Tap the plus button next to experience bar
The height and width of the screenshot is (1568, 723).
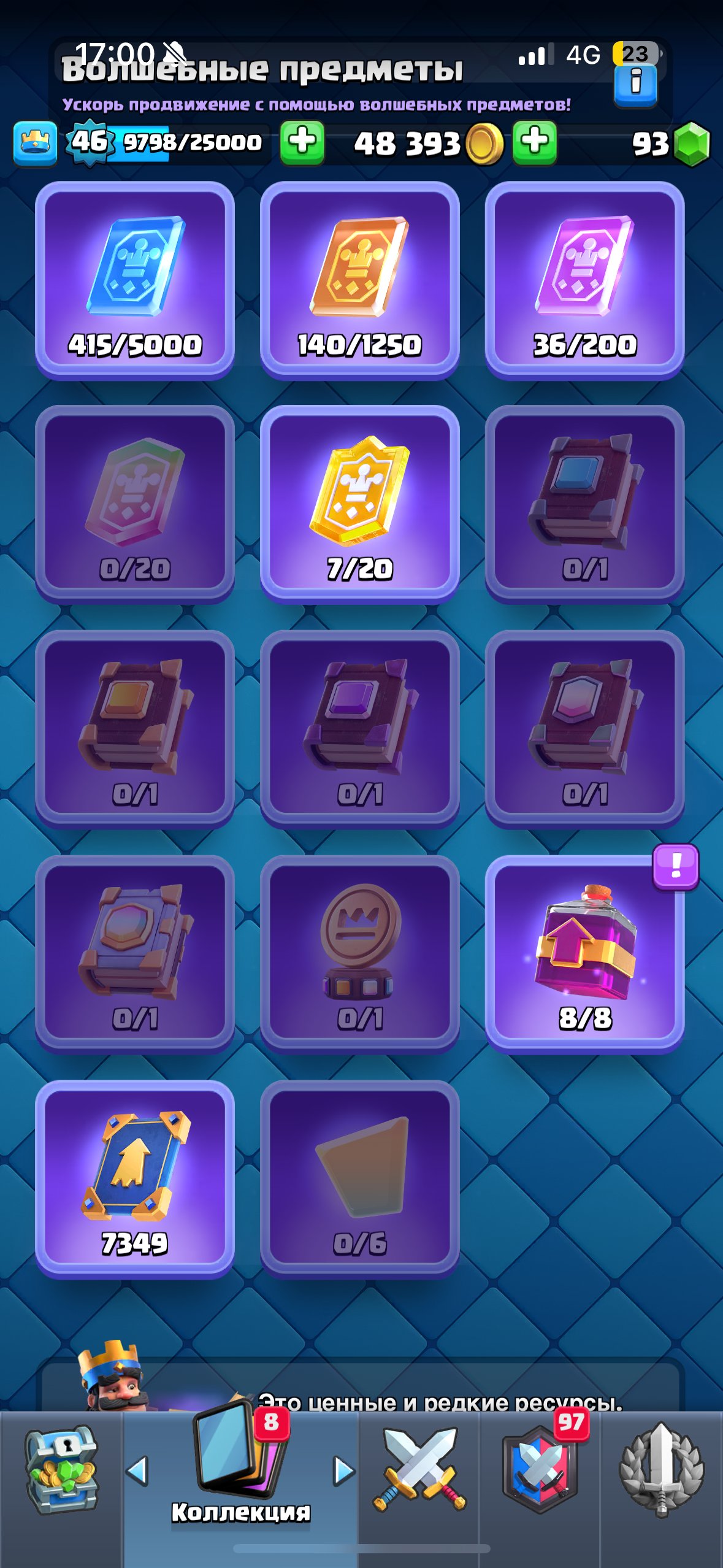coord(302,142)
